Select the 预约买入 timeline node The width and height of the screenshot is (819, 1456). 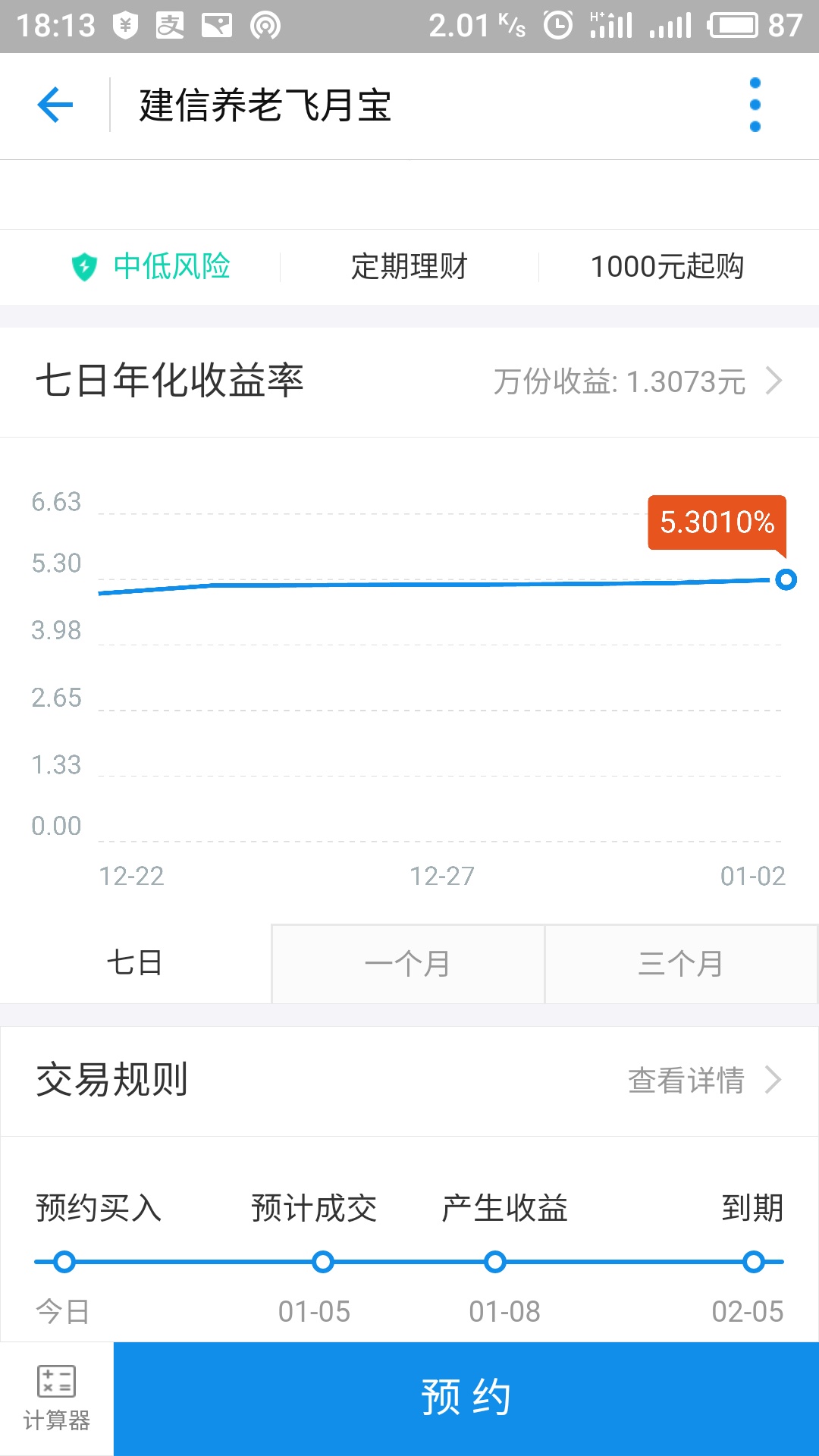click(64, 1261)
